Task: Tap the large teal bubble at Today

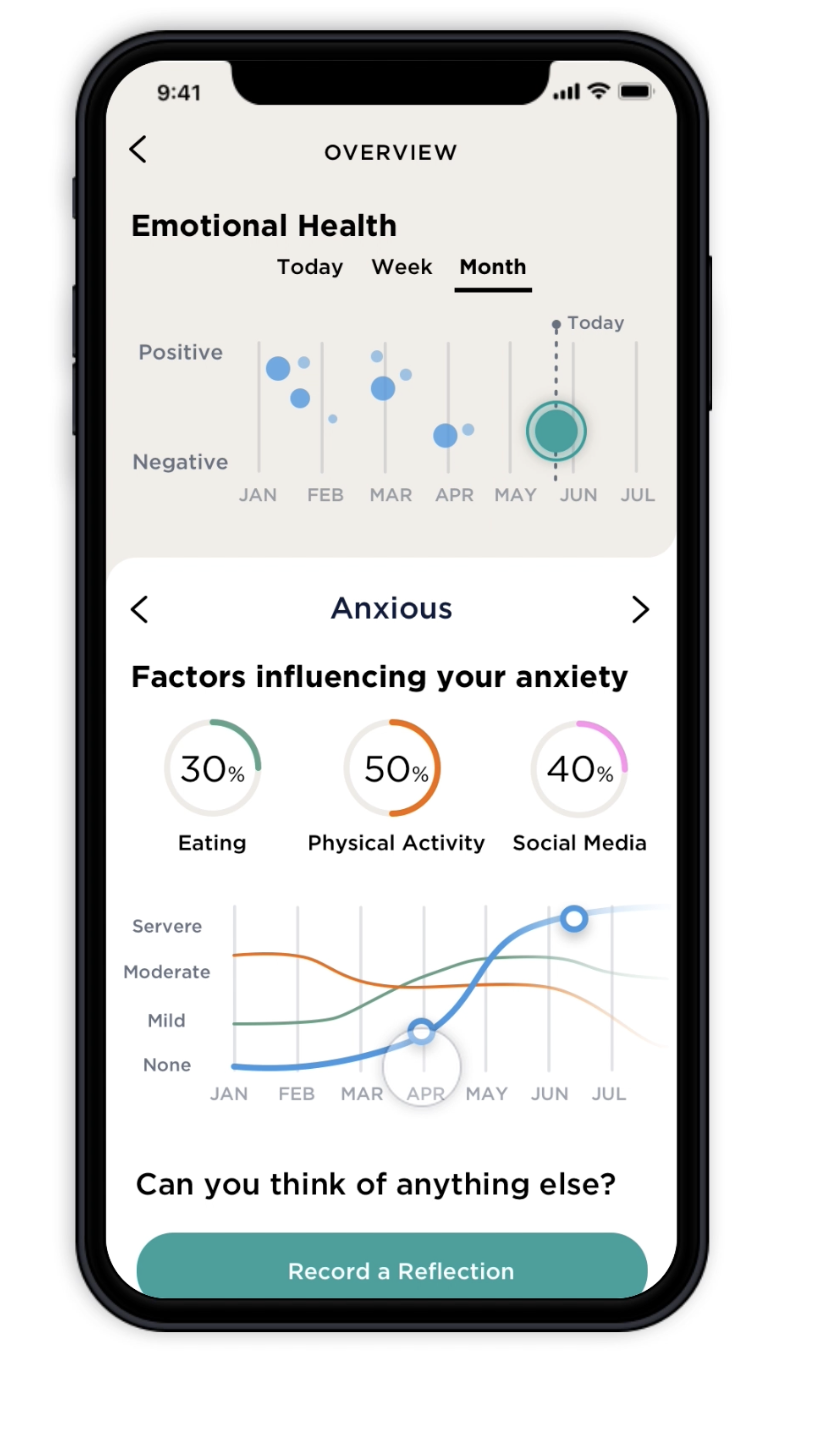Action: [x=556, y=431]
